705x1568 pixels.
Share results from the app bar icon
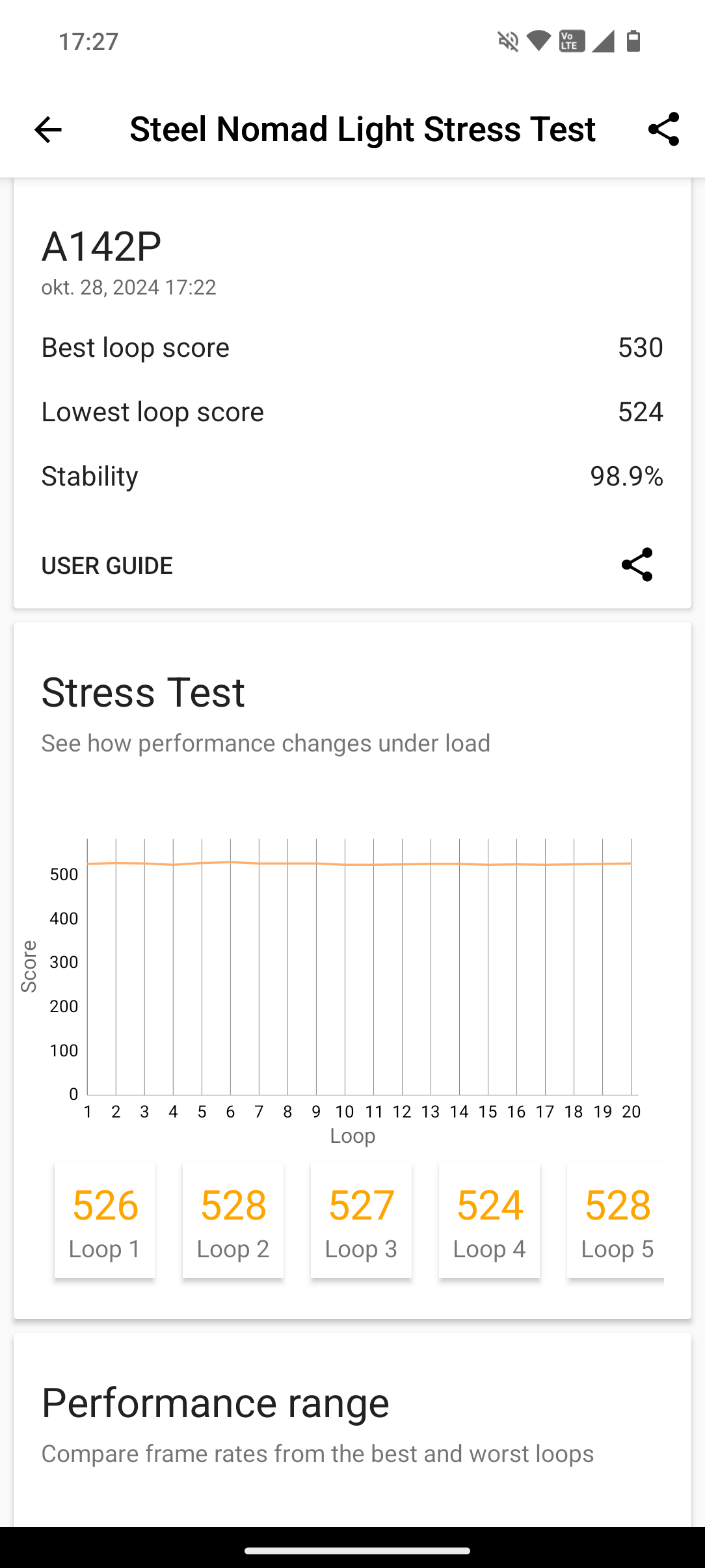(x=663, y=129)
